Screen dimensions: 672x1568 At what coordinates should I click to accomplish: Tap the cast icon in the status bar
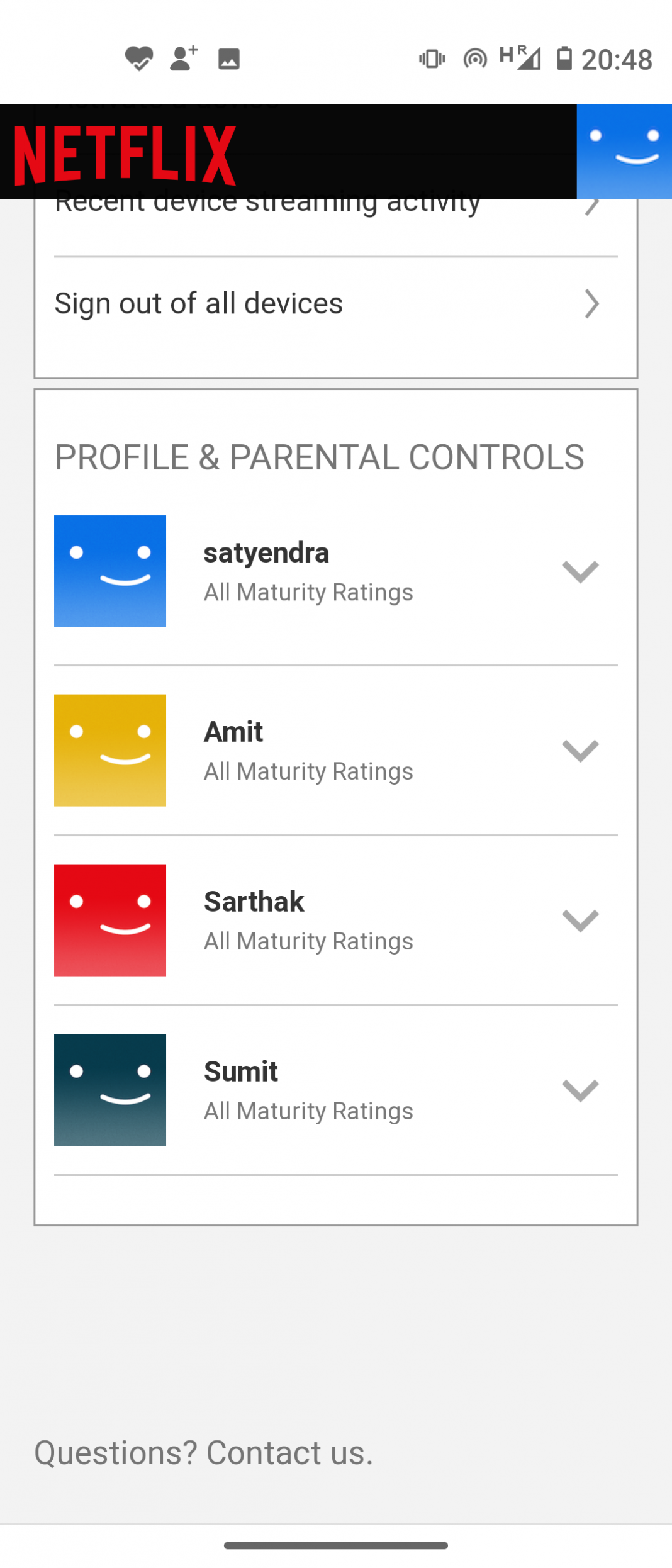[x=474, y=59]
